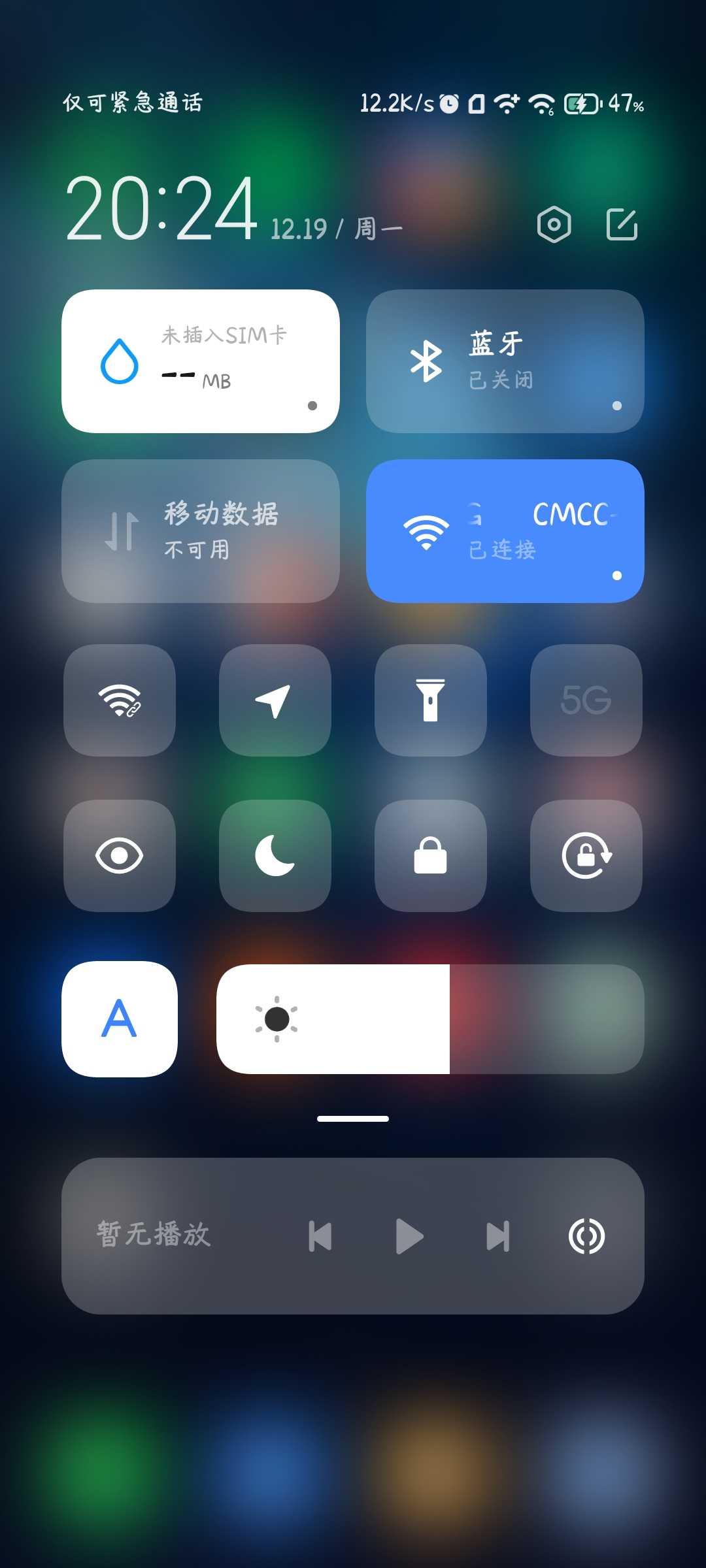The image size is (706, 1568).
Task: Enable eye-protection reading mode
Action: (x=120, y=856)
